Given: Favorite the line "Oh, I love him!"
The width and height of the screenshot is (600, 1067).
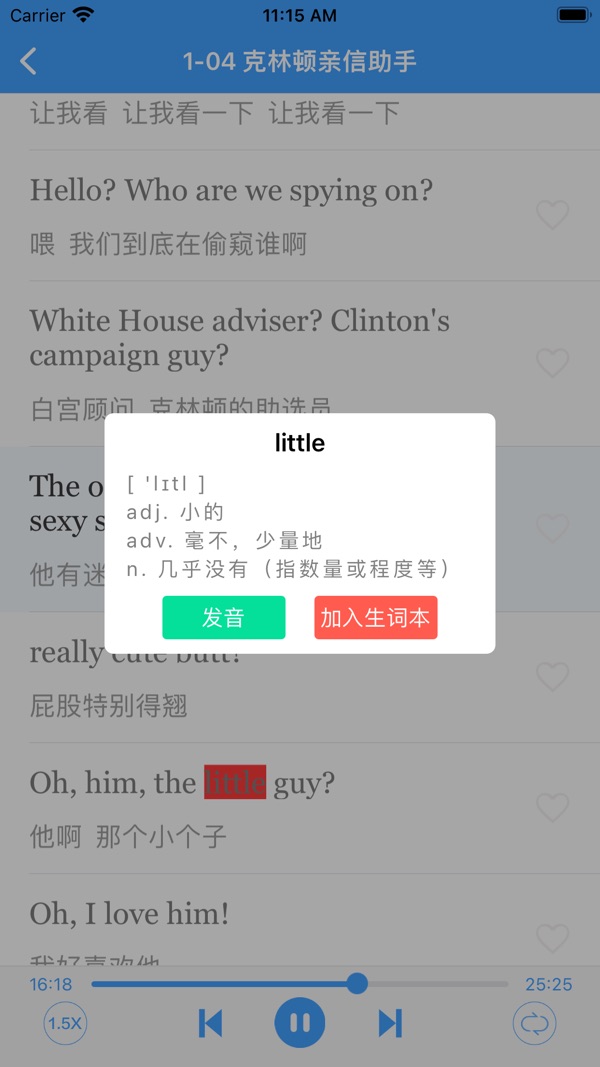Looking at the screenshot, I should pyautogui.click(x=552, y=938).
